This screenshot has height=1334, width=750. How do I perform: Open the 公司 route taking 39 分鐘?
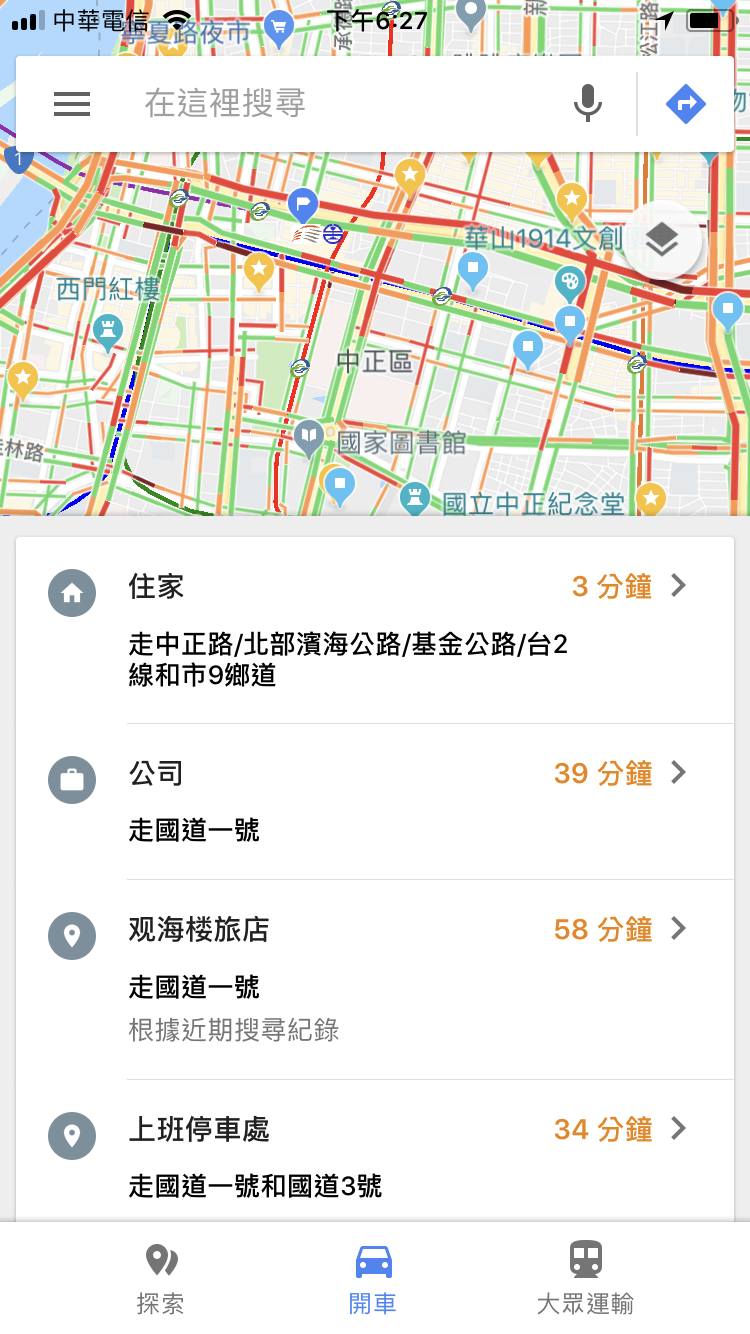(375, 801)
